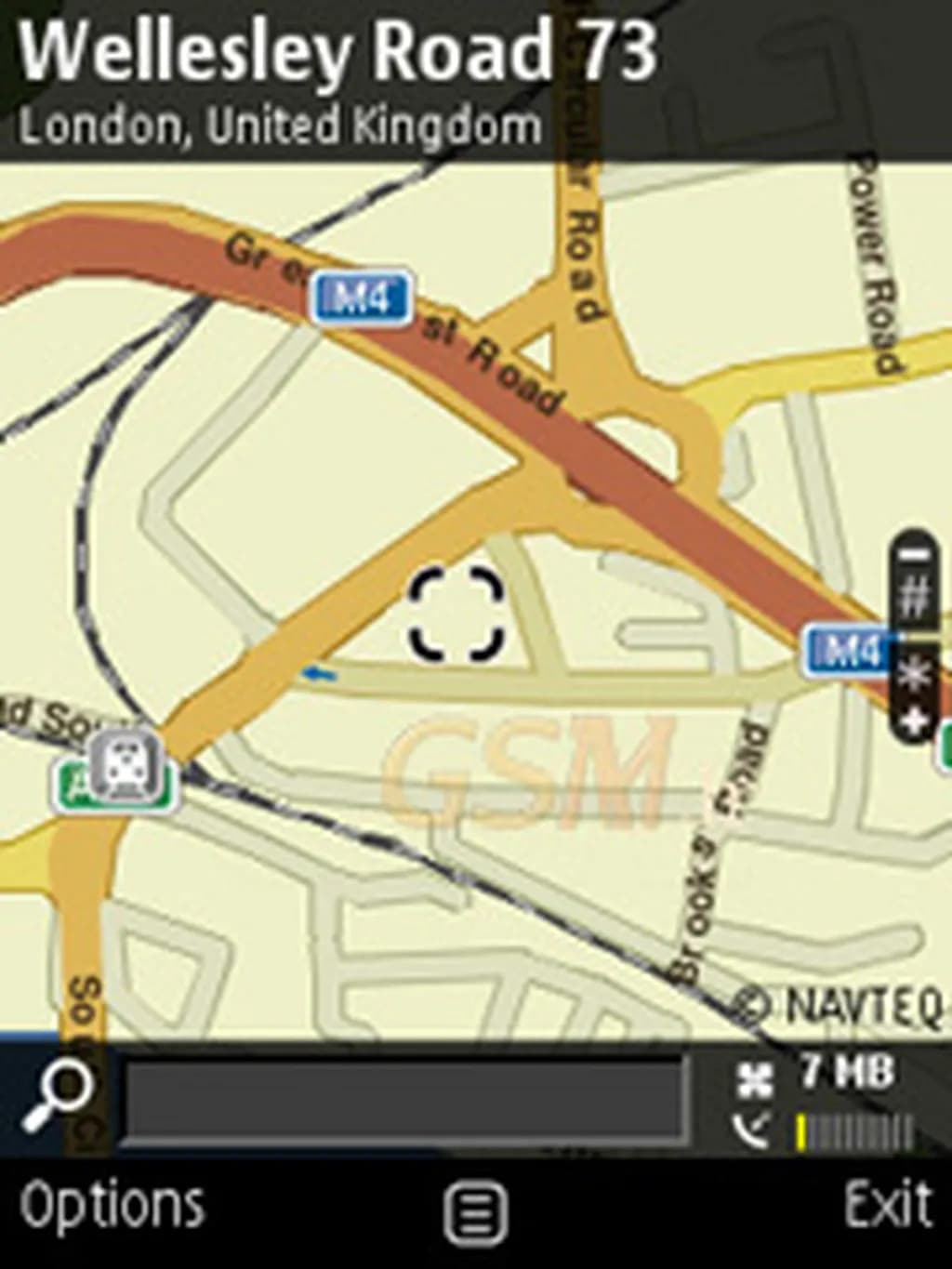Open the Options menu
The width and height of the screenshot is (952, 1269).
coord(112,1207)
